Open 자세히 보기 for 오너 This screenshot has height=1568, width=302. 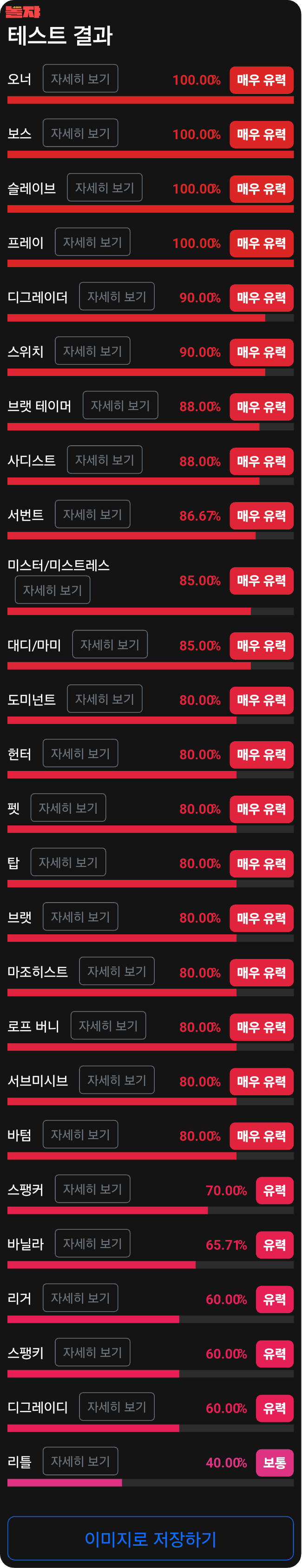click(80, 79)
